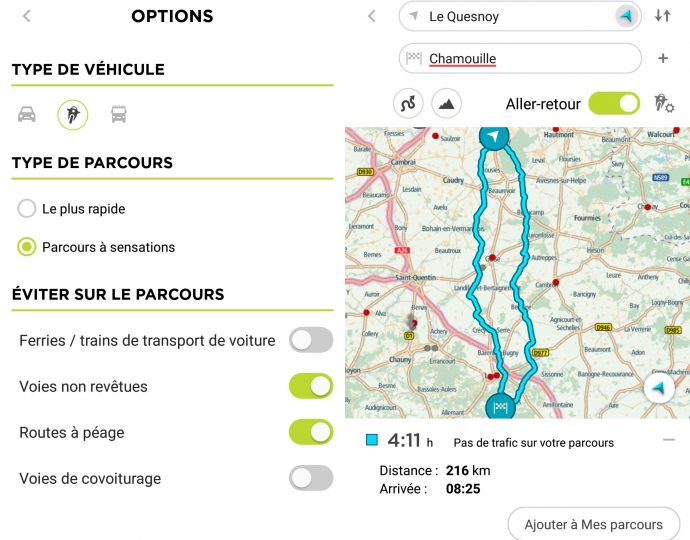This screenshot has height=540, width=690.
Task: Recenter the map on current location
Action: click(x=658, y=388)
